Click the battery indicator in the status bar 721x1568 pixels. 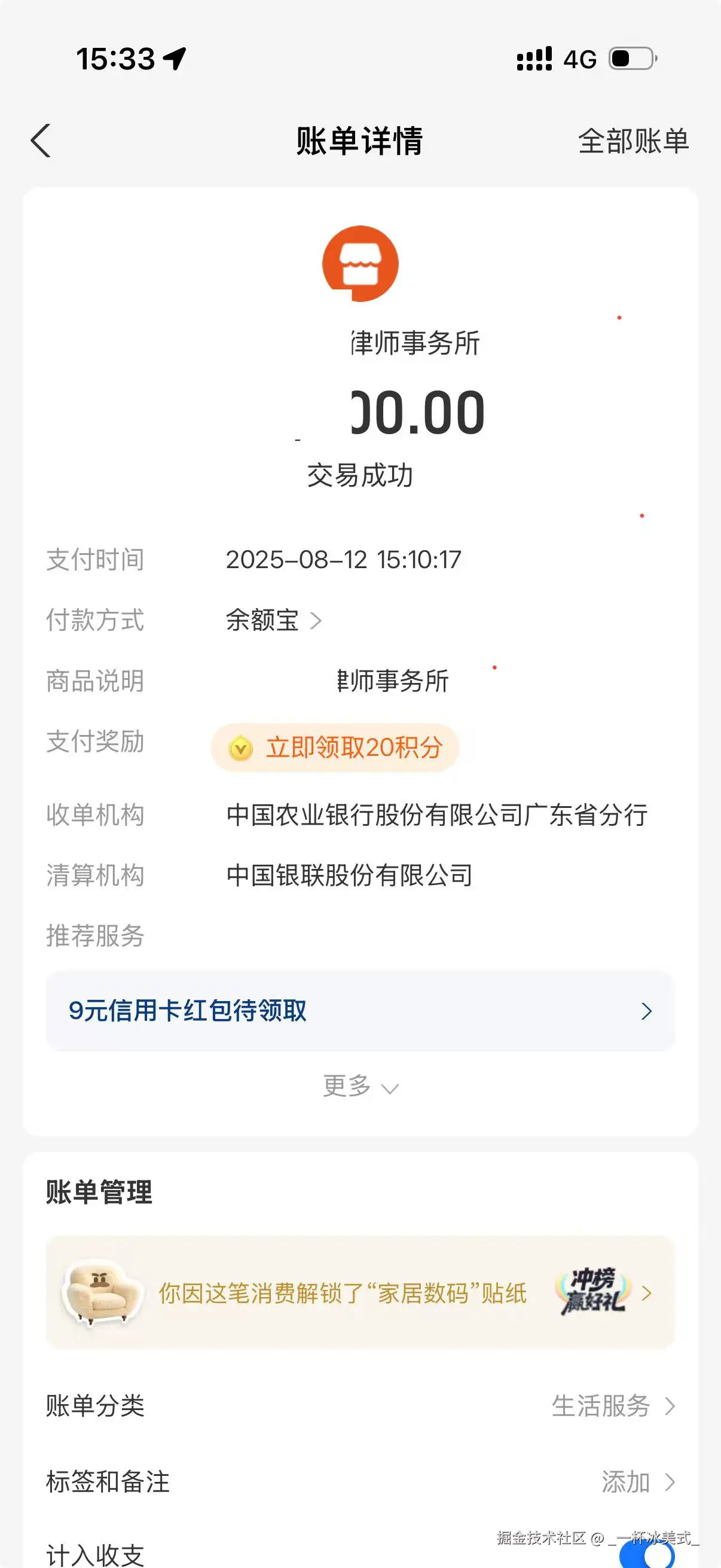pyautogui.click(x=633, y=57)
